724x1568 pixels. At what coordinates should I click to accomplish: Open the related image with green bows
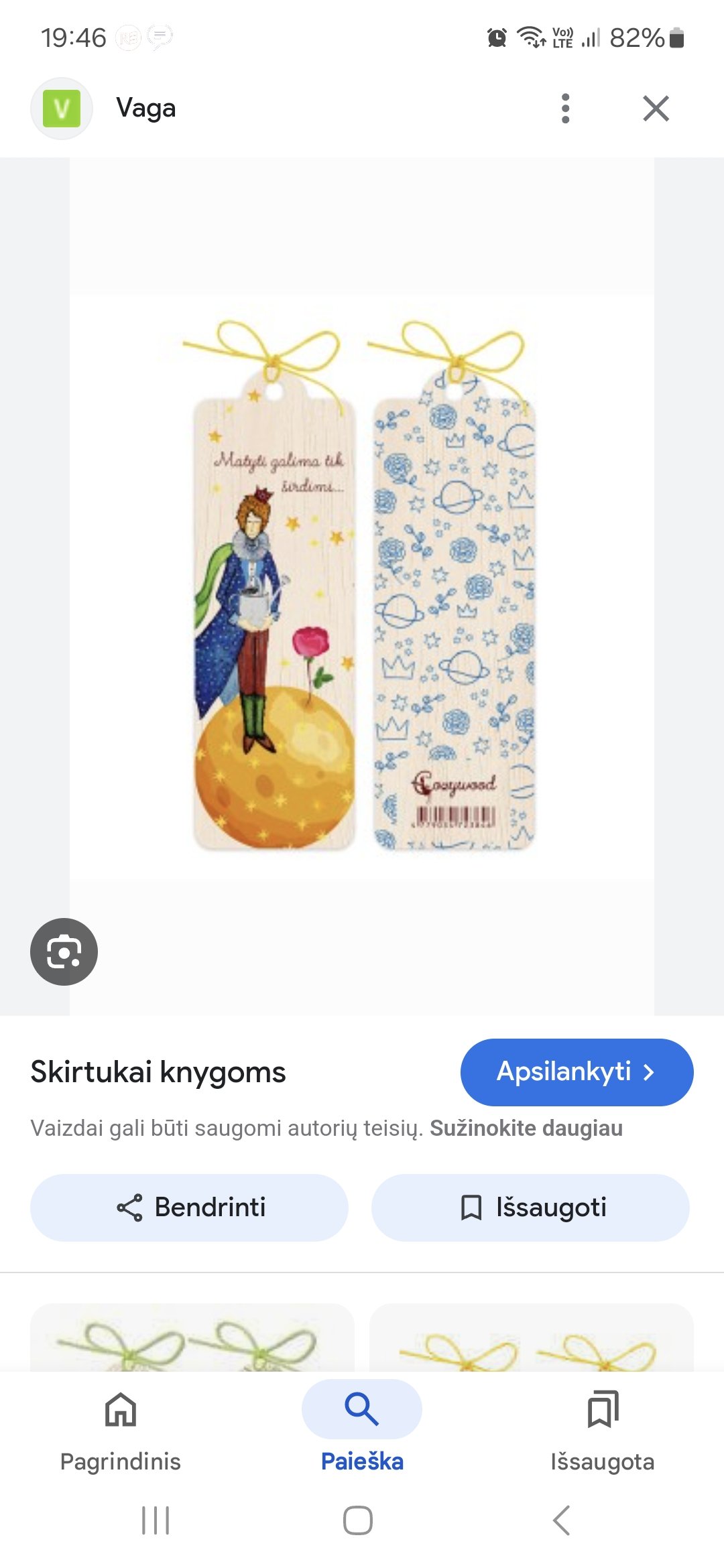point(192,1337)
